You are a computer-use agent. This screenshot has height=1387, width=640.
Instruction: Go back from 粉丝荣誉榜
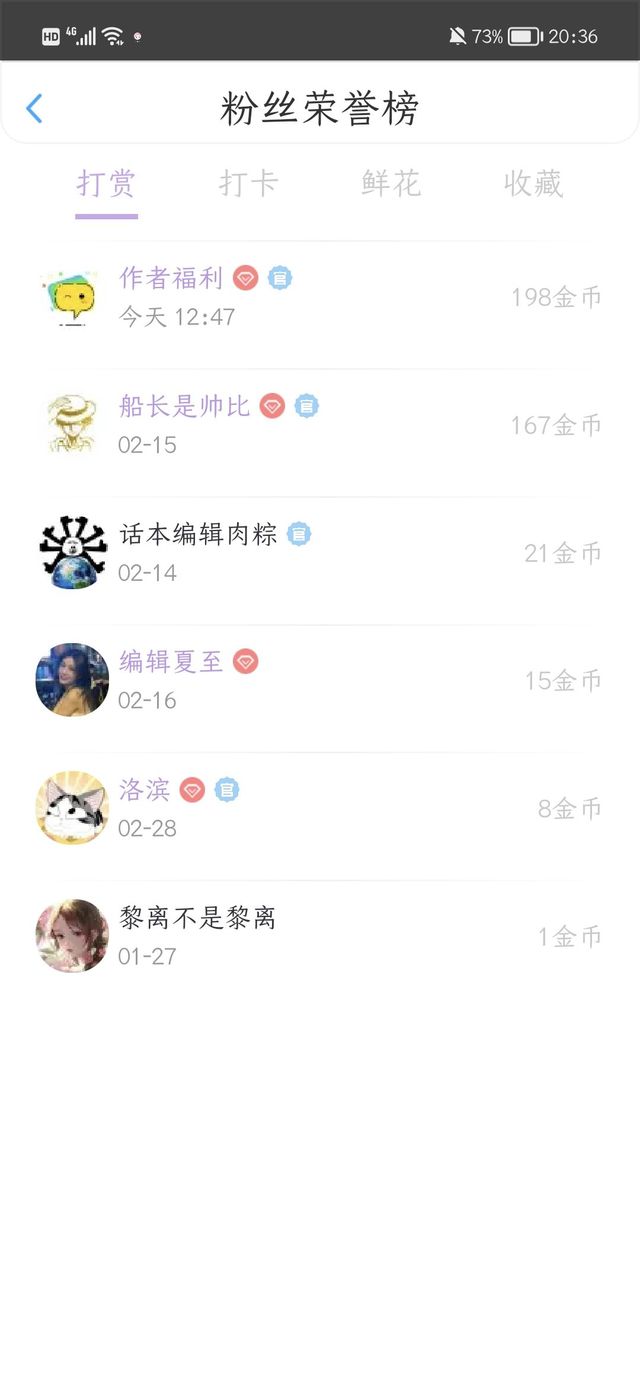[x=34, y=108]
